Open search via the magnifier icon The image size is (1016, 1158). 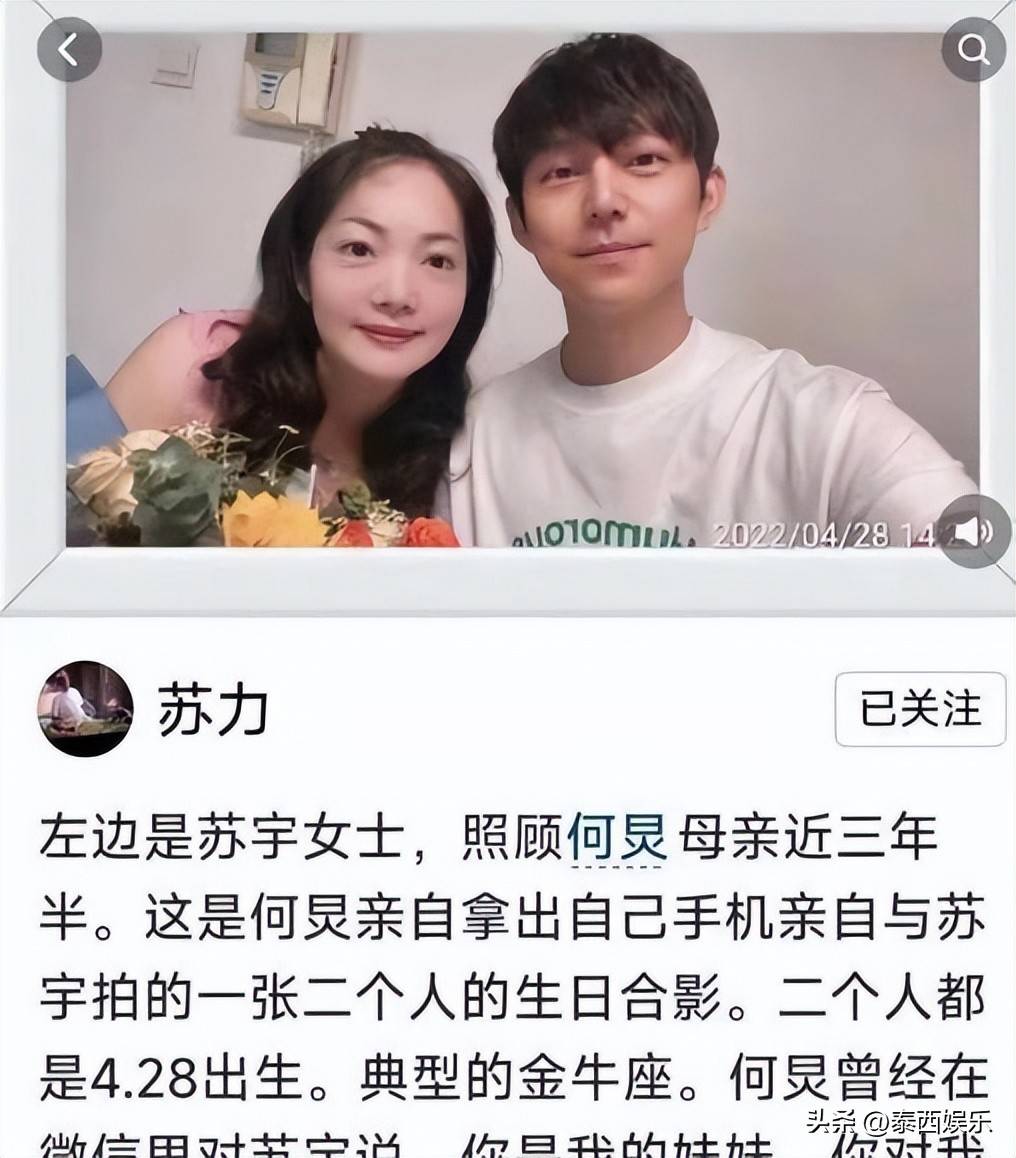pos(973,49)
